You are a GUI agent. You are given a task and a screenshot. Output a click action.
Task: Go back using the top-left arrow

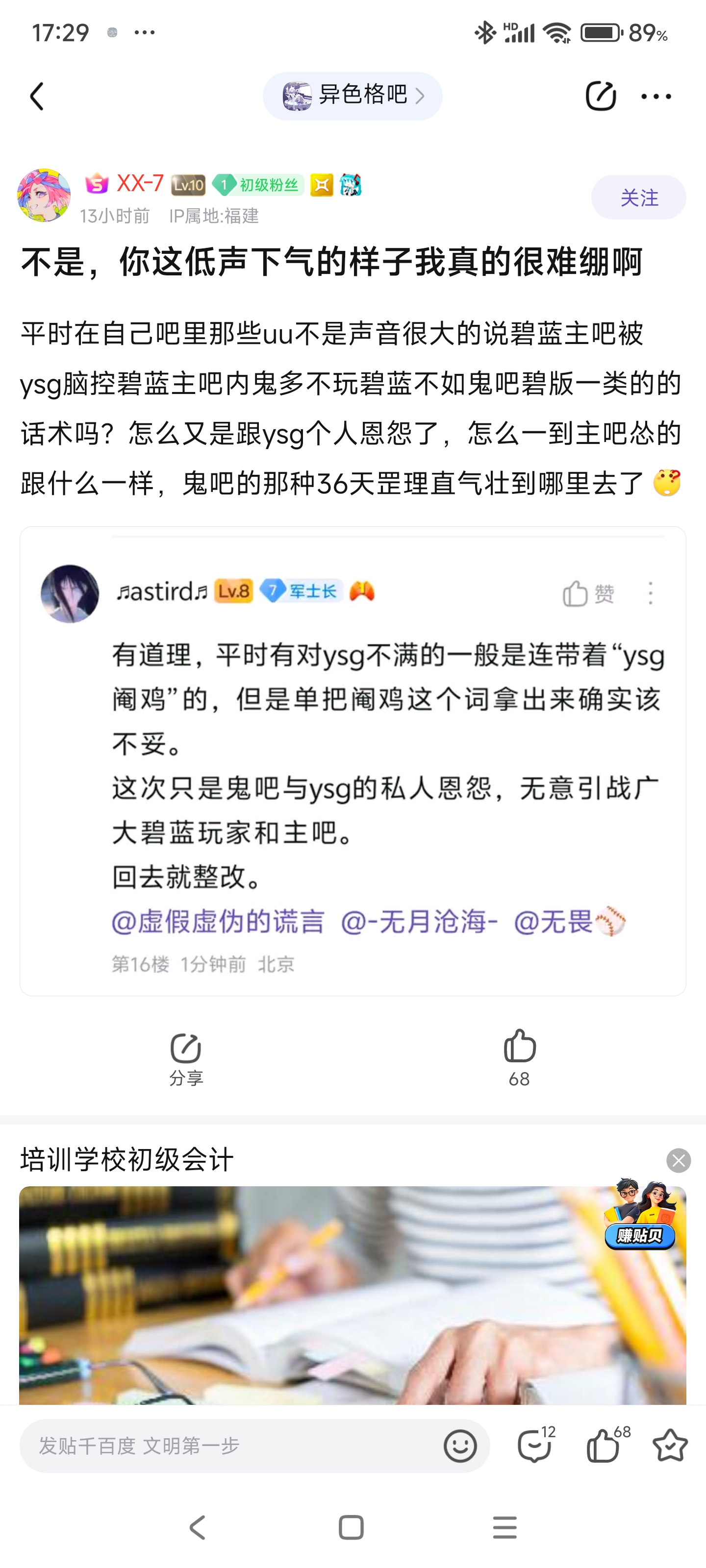click(37, 96)
